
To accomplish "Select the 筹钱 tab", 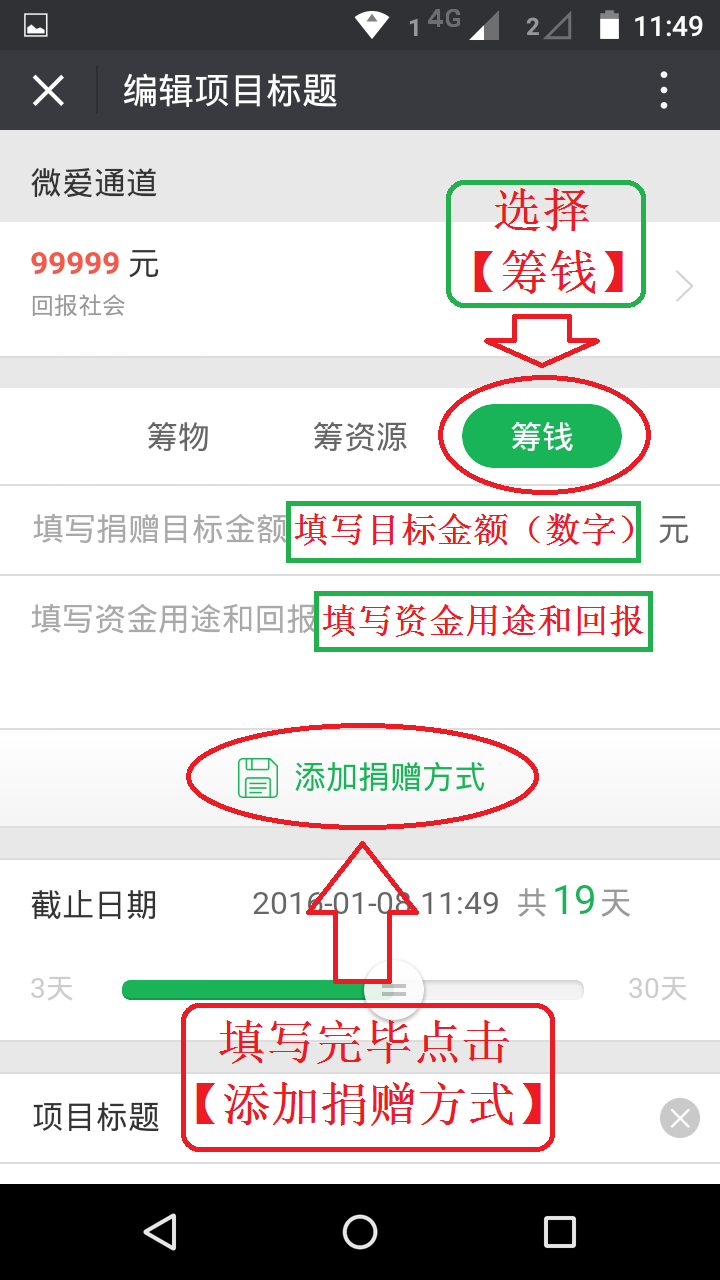I will (541, 437).
